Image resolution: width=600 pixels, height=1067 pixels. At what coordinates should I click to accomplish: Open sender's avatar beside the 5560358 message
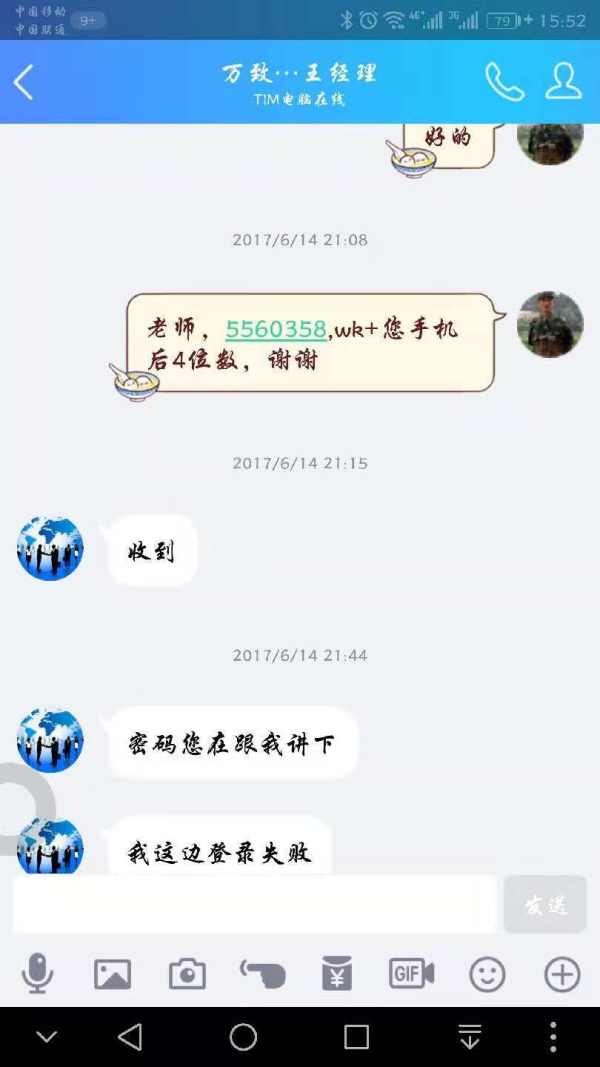point(550,324)
